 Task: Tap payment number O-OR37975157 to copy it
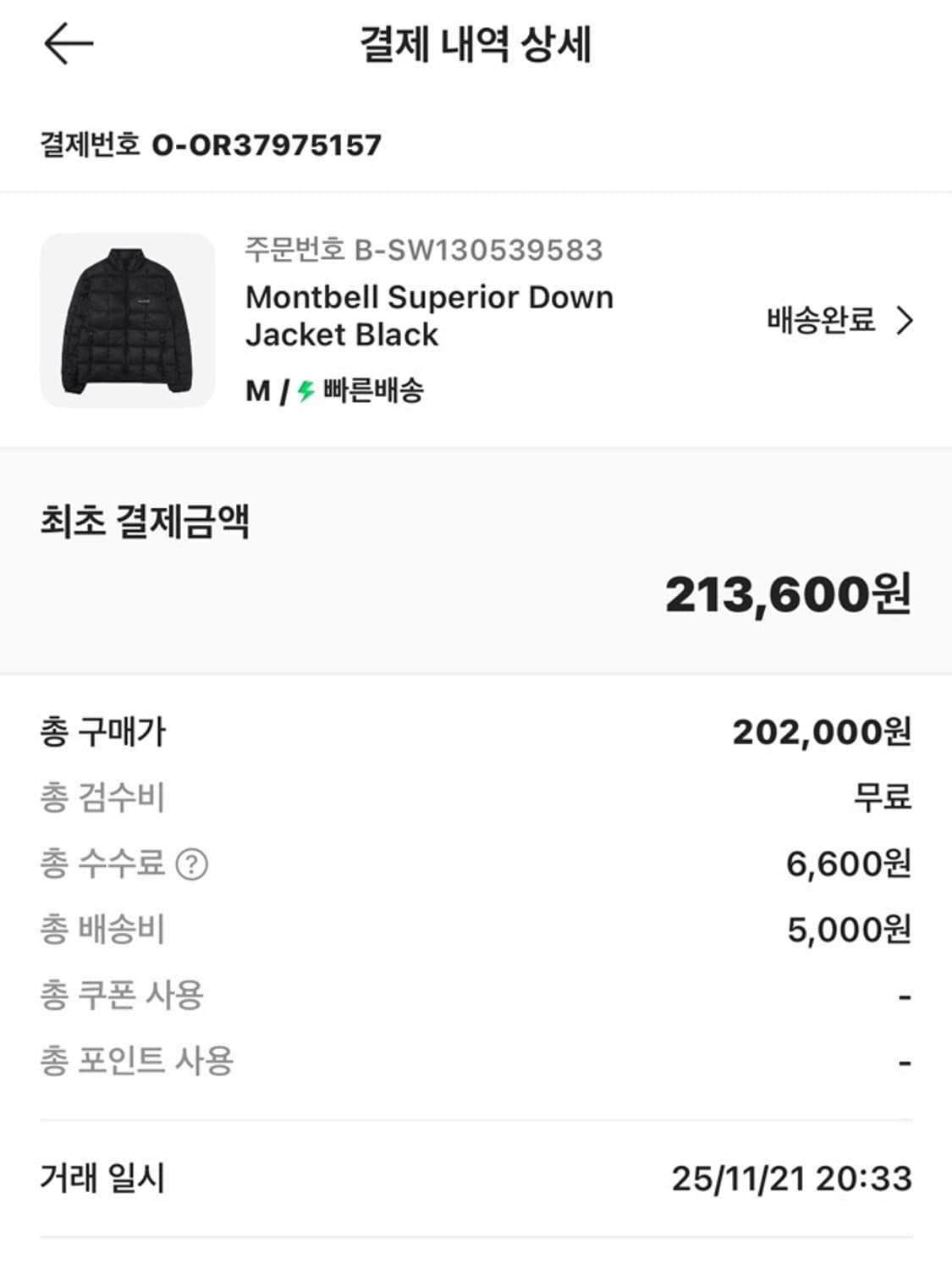point(267,143)
